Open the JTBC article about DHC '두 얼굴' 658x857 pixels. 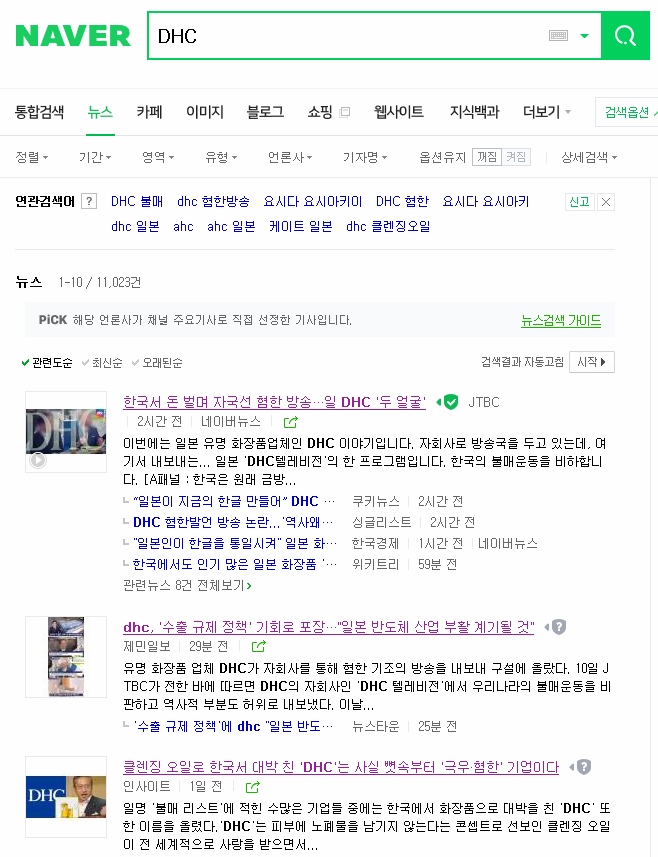[274, 402]
